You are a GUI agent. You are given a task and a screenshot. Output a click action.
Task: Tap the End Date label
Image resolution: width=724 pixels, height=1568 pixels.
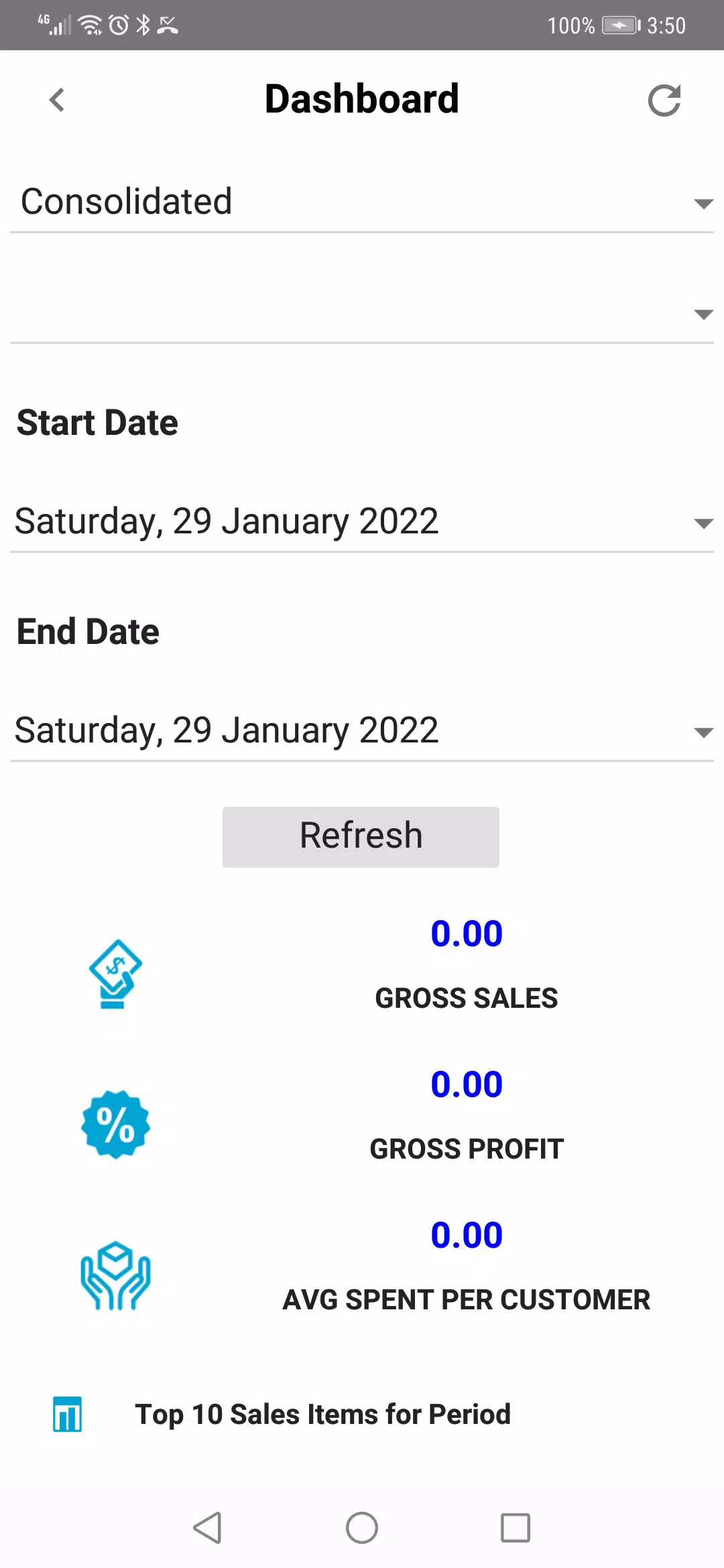87,631
